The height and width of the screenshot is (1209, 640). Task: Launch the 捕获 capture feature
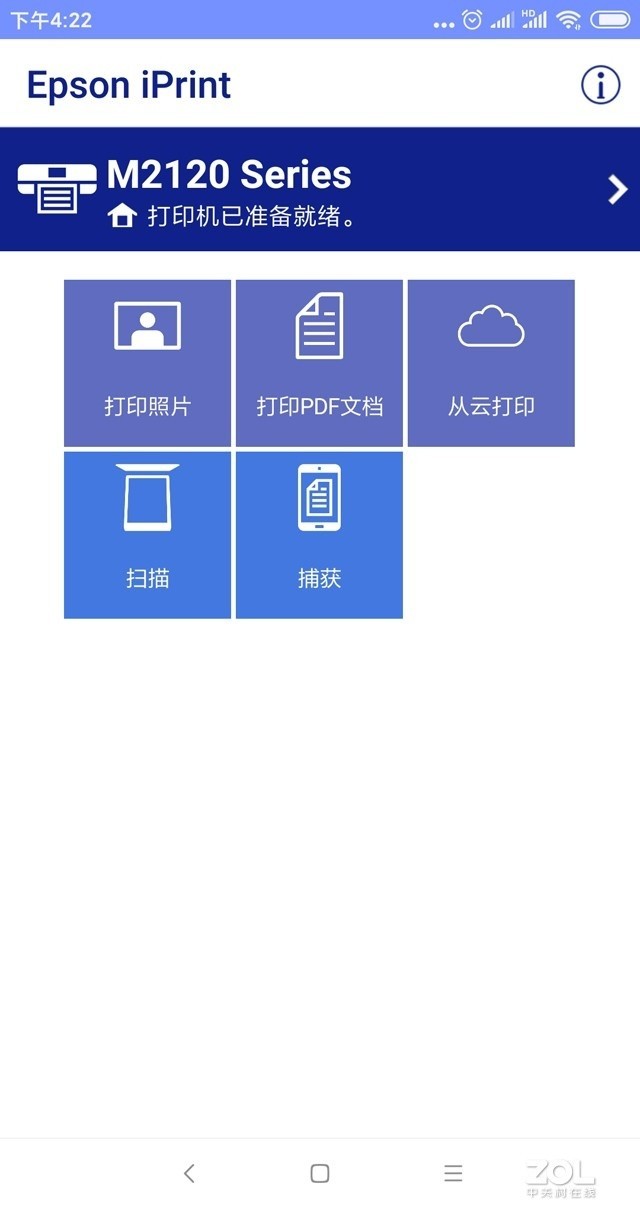319,535
